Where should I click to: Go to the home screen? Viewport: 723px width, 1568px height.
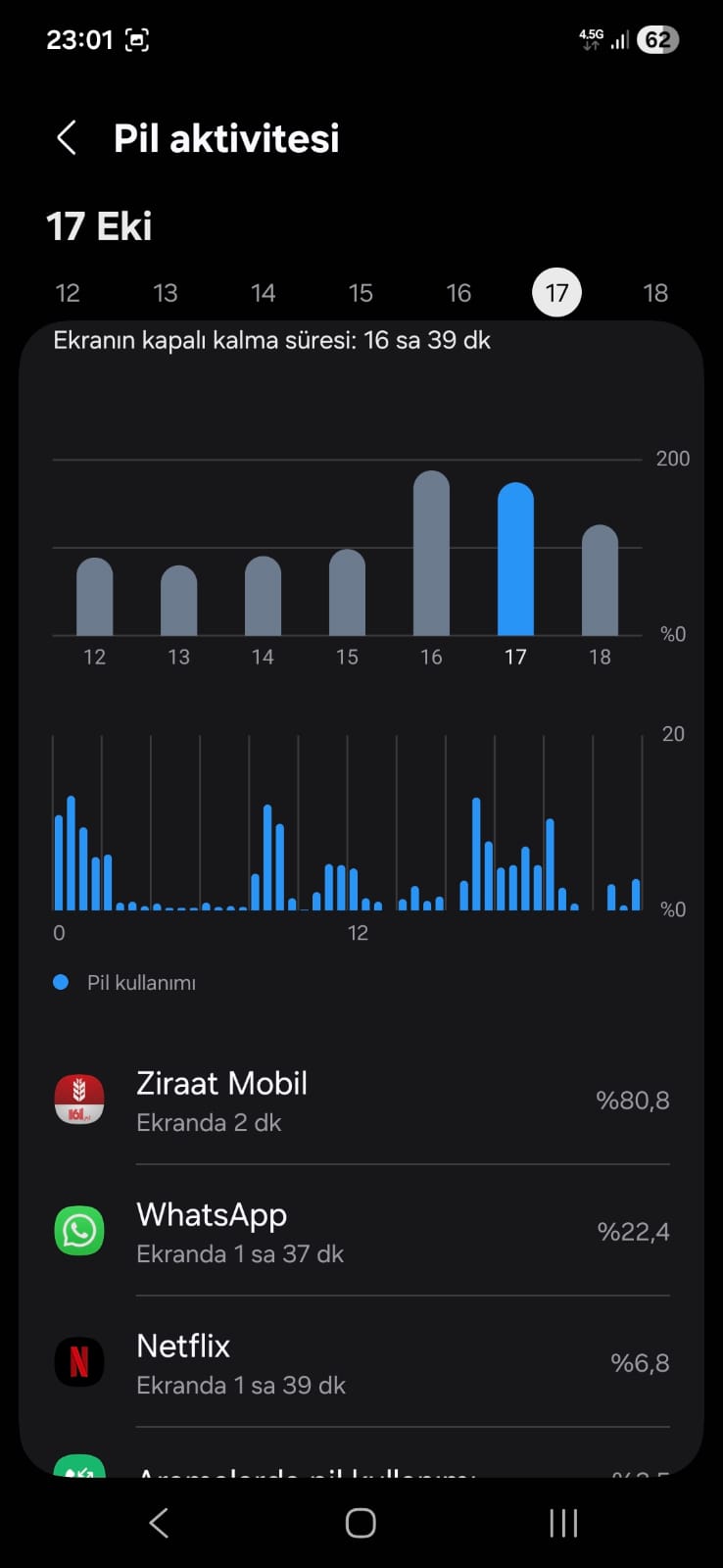coord(361,1522)
